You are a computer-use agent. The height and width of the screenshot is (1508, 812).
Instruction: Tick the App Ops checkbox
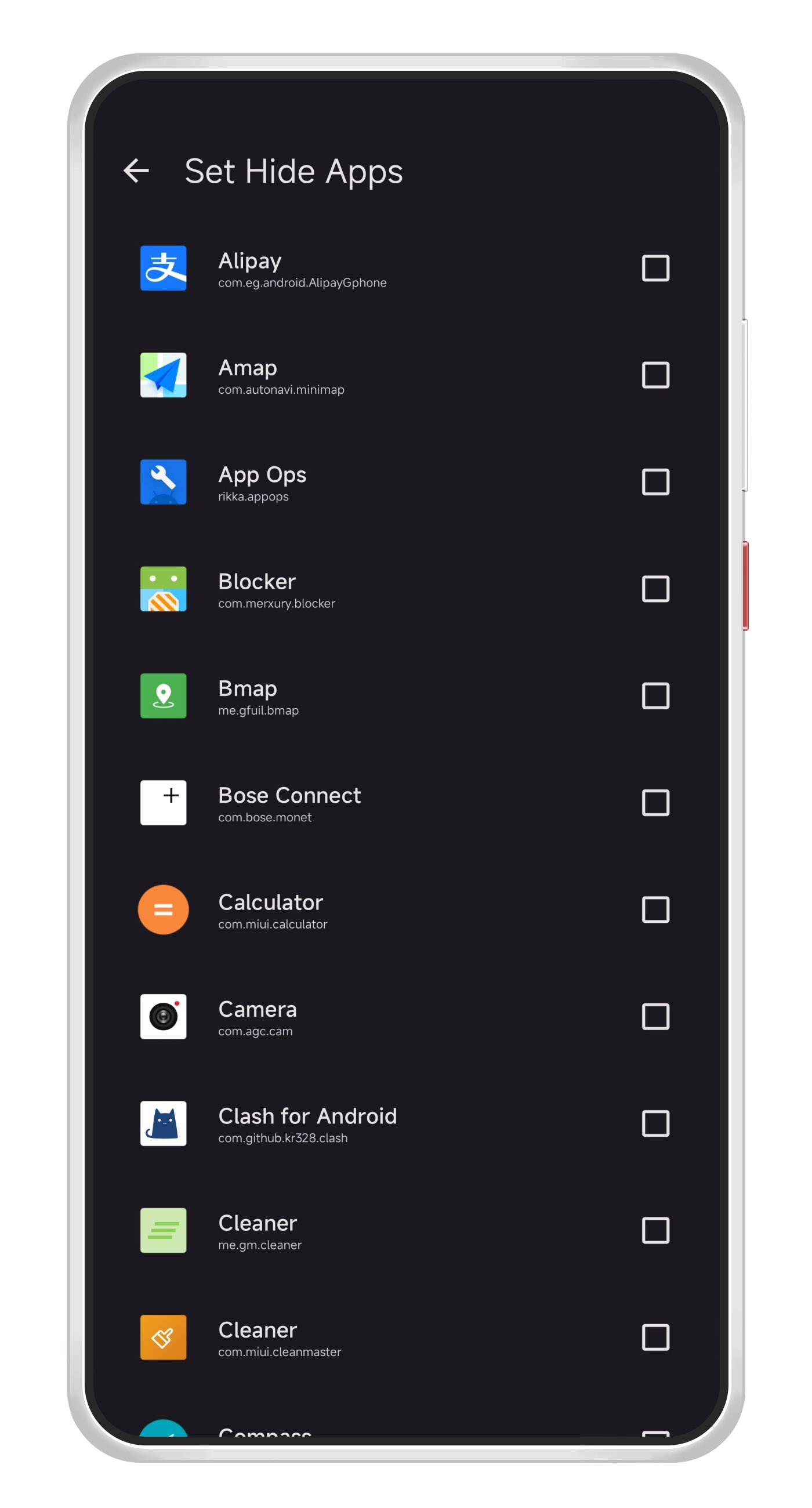[x=655, y=482]
